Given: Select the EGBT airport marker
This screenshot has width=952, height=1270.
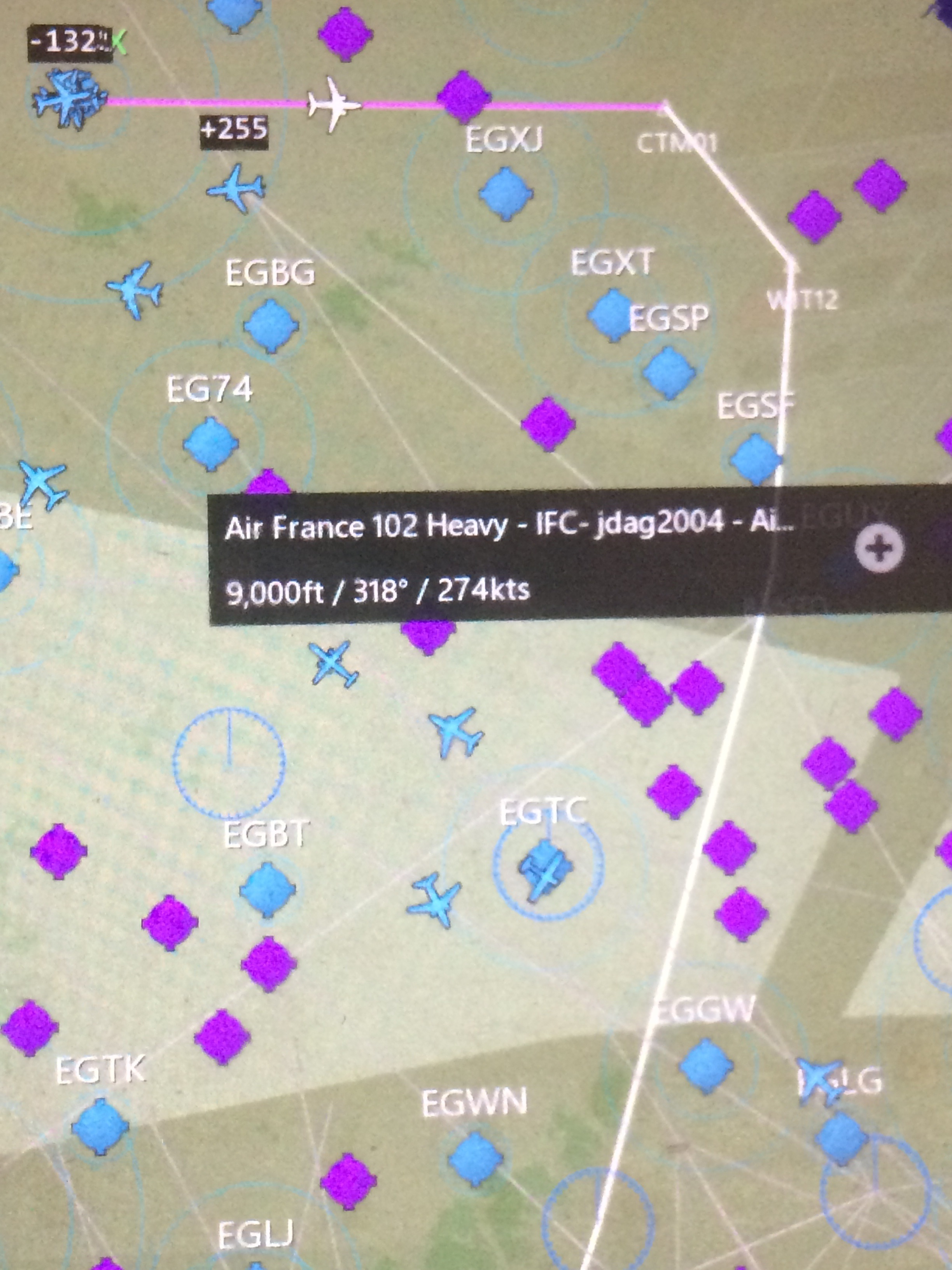Looking at the screenshot, I should (268, 889).
